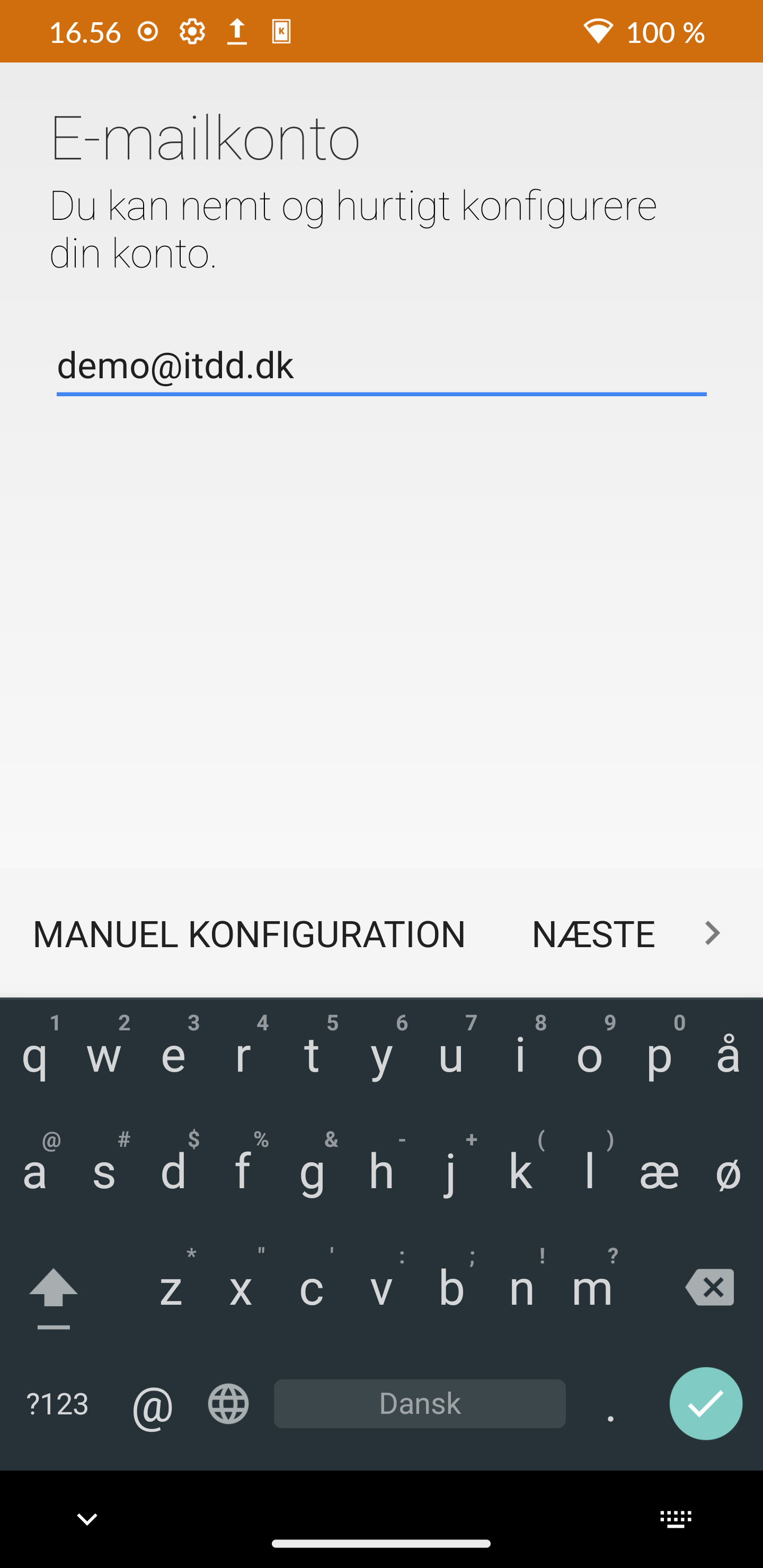Open the keyboard switcher icon
This screenshot has height=1568, width=763.
pos(676,1519)
